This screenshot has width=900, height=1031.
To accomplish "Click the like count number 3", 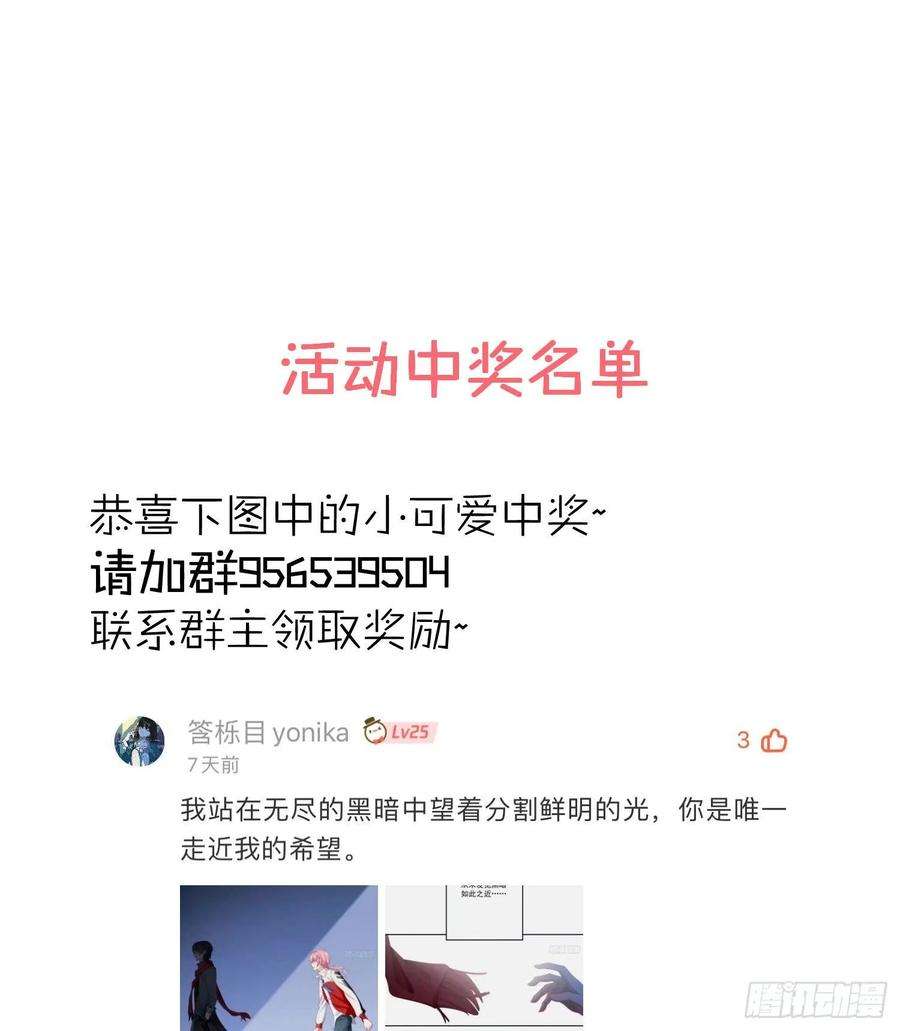I will 742,740.
